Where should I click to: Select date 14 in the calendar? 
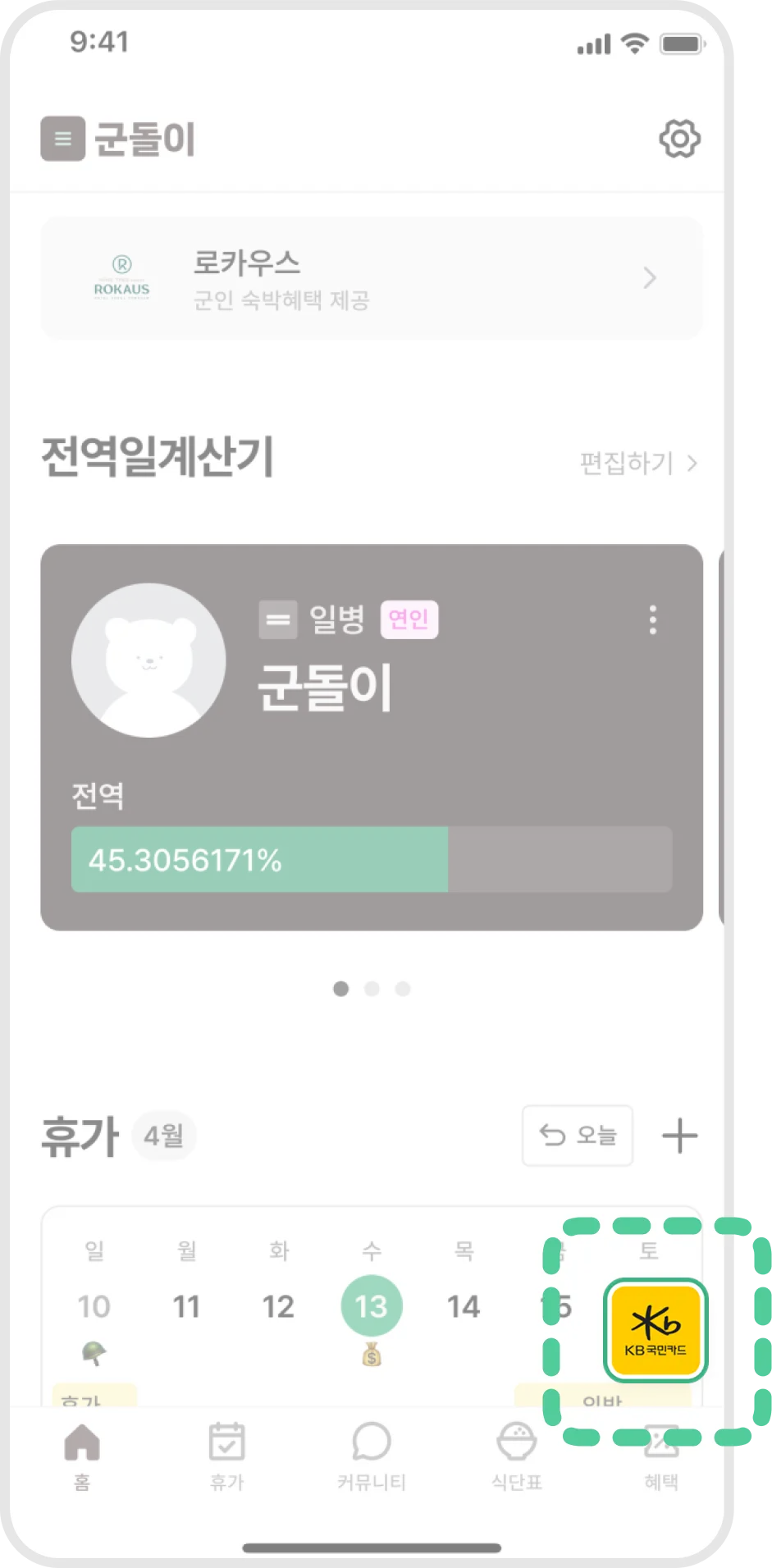coord(464,1306)
